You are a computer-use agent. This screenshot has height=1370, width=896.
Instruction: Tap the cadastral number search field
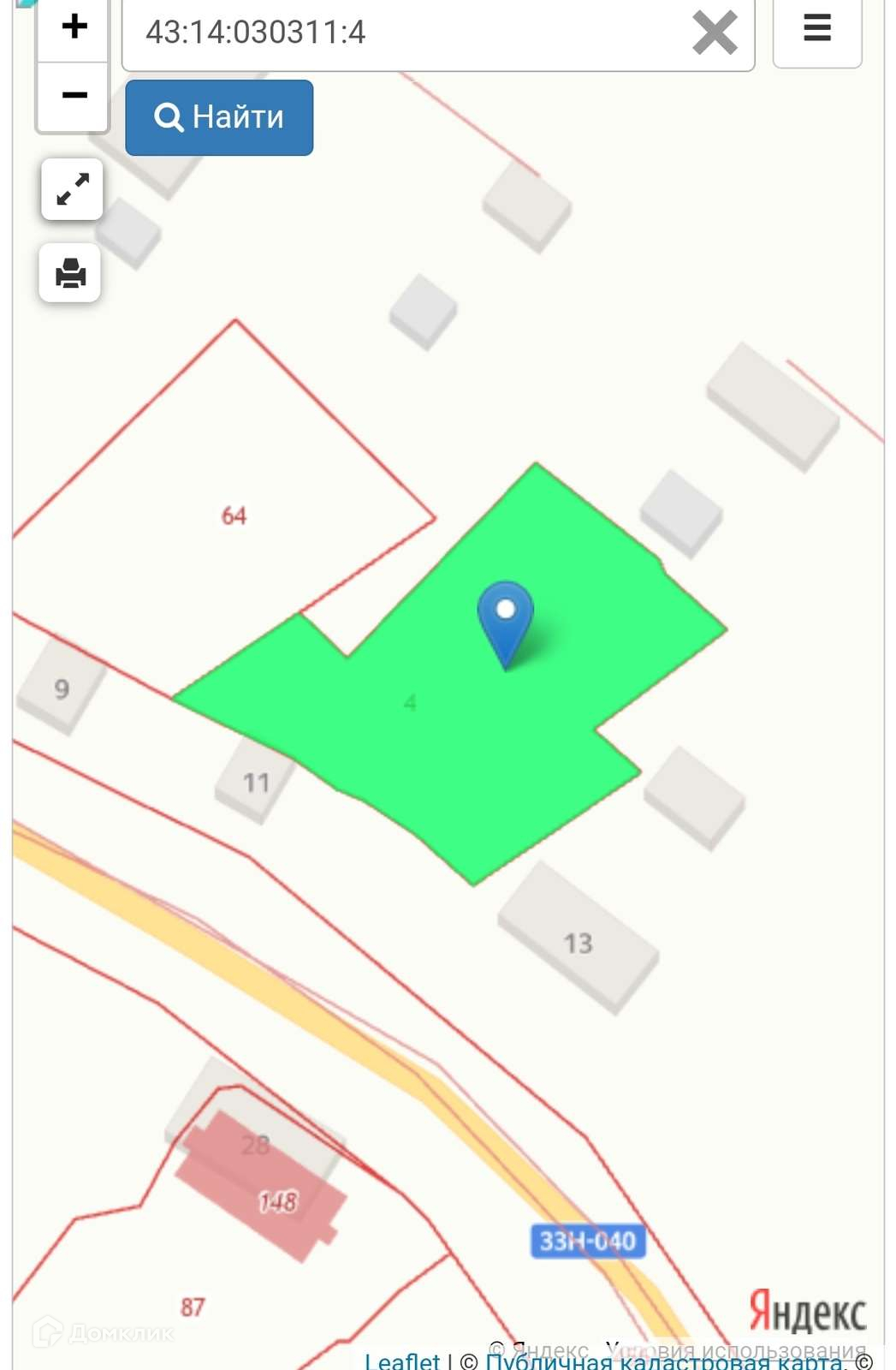pos(402,34)
